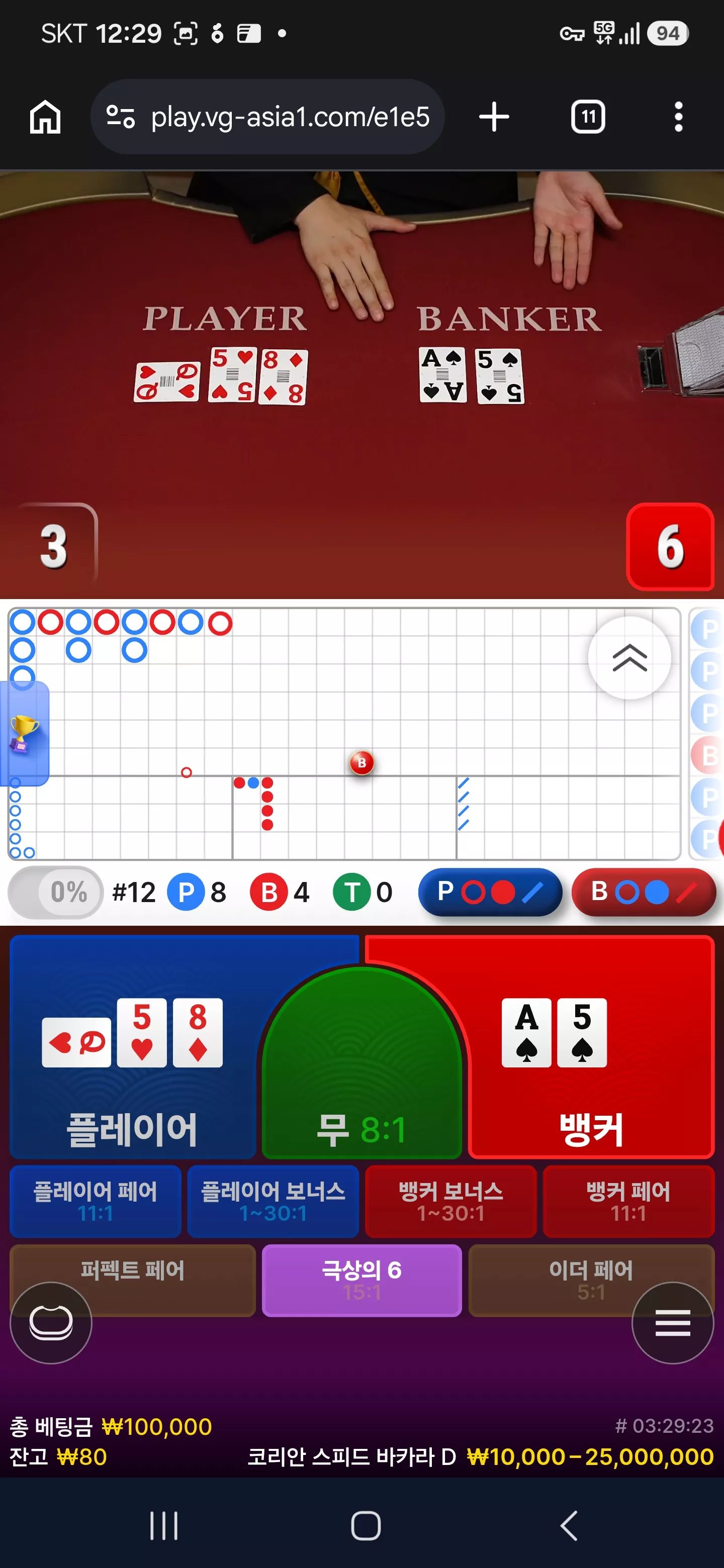Choose the 극상의 6 15:1 bet

[x=361, y=1280]
